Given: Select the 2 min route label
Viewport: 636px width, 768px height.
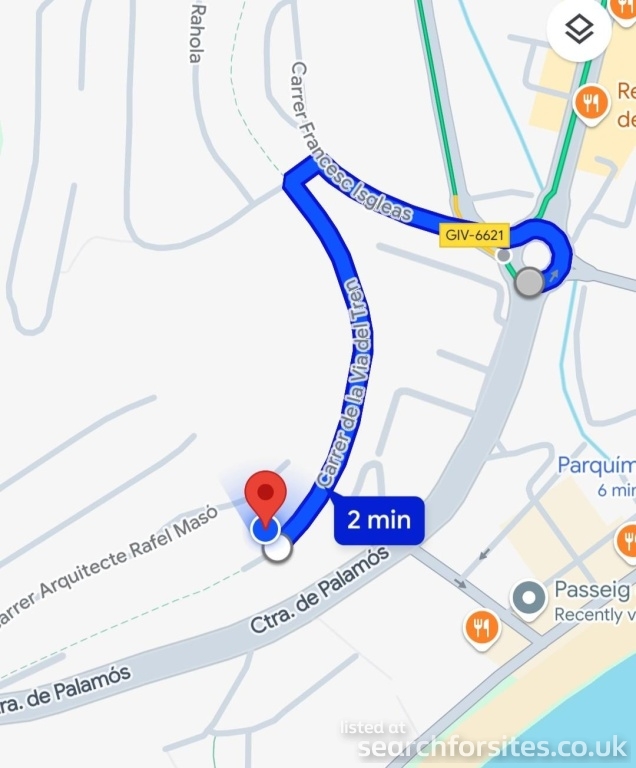Looking at the screenshot, I should point(379,520).
